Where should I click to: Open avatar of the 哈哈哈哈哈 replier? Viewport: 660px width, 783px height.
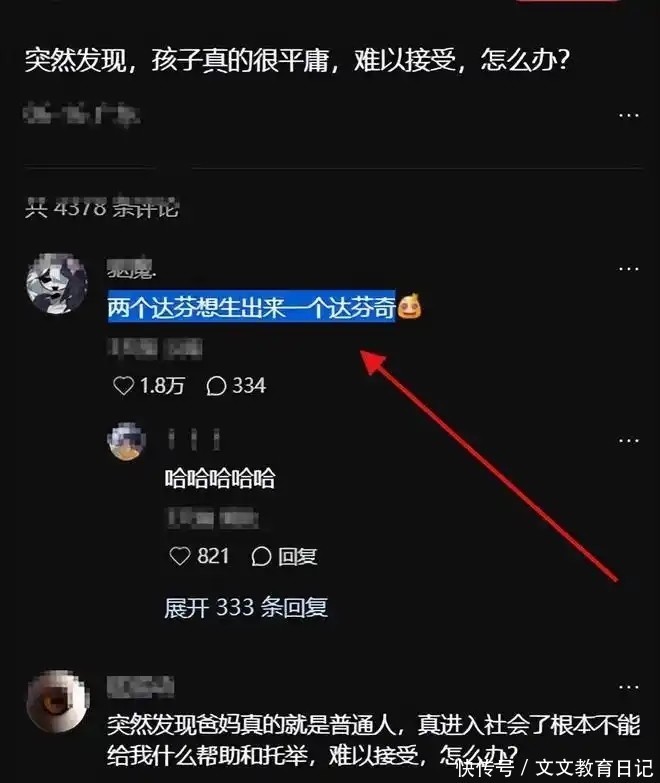127,441
